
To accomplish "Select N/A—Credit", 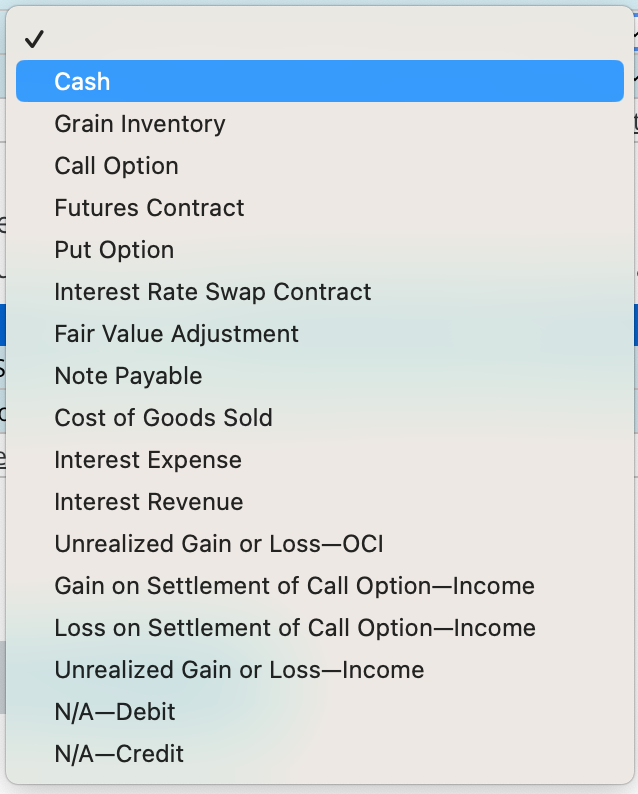I will coord(119,754).
